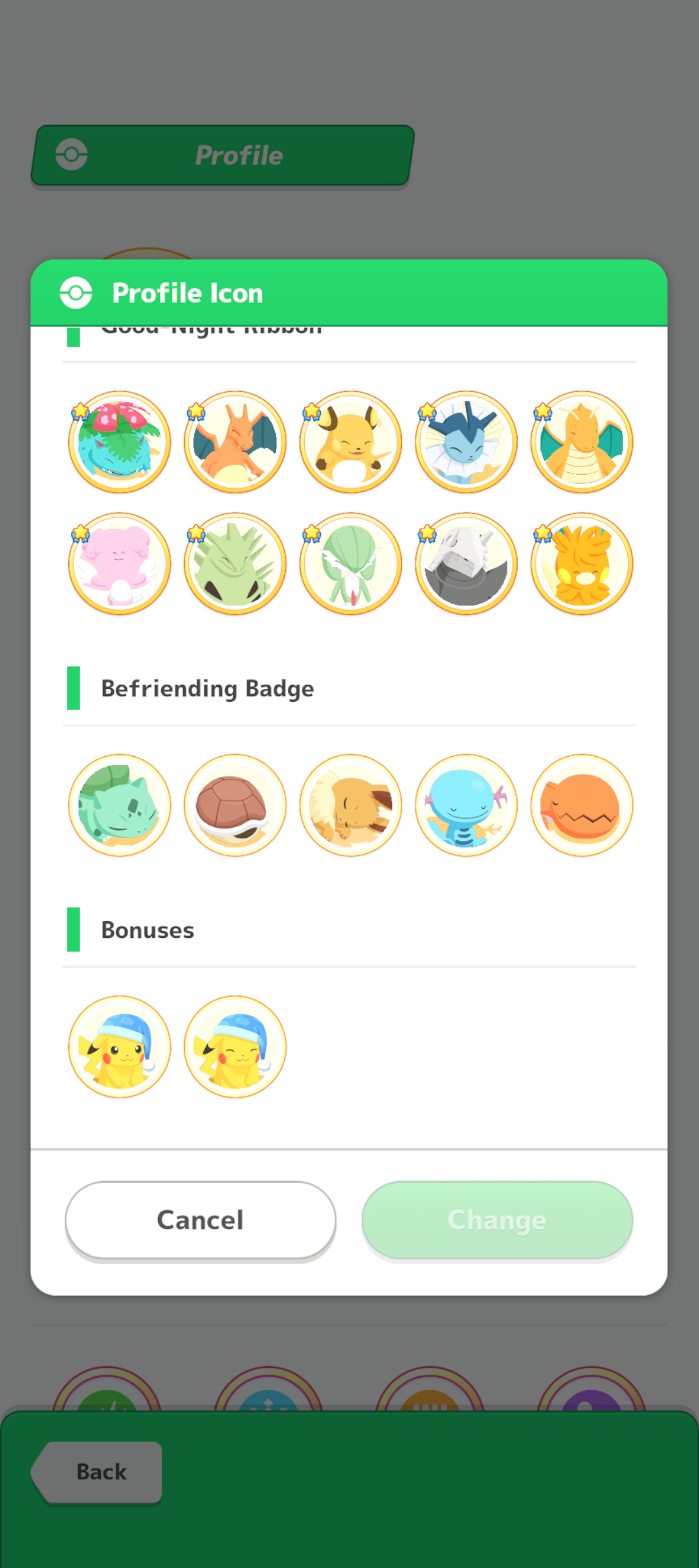Pick the orange Arcanine ribbon icon
The height and width of the screenshot is (1568, 699).
[582, 563]
